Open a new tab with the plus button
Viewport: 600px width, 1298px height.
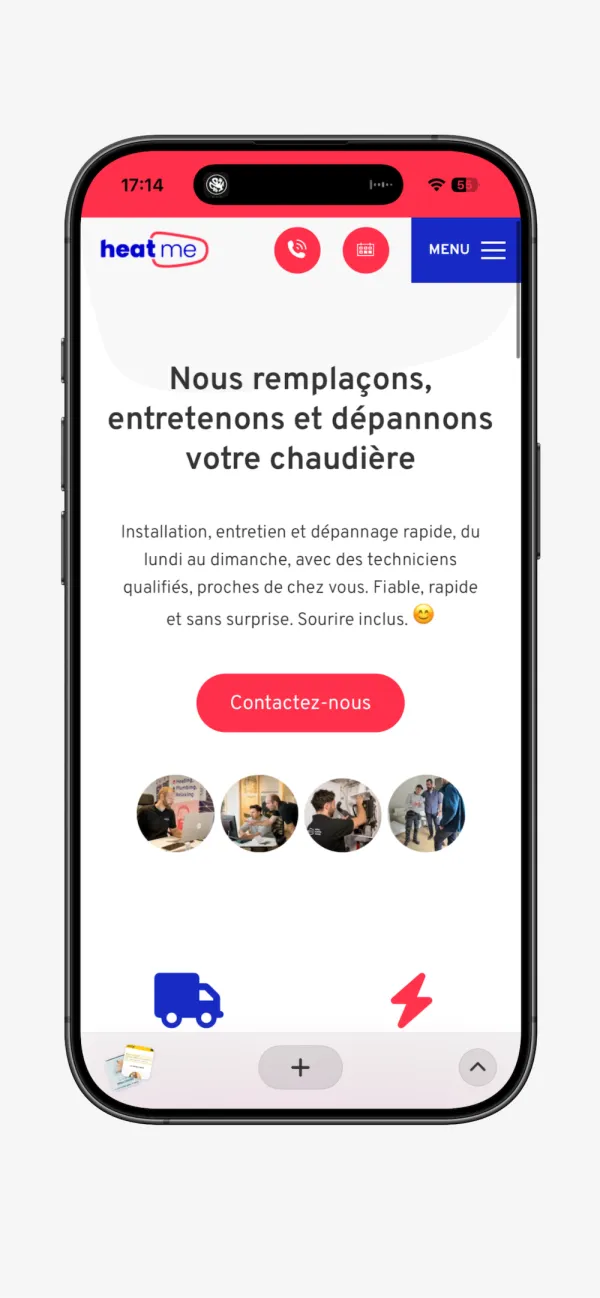300,1067
